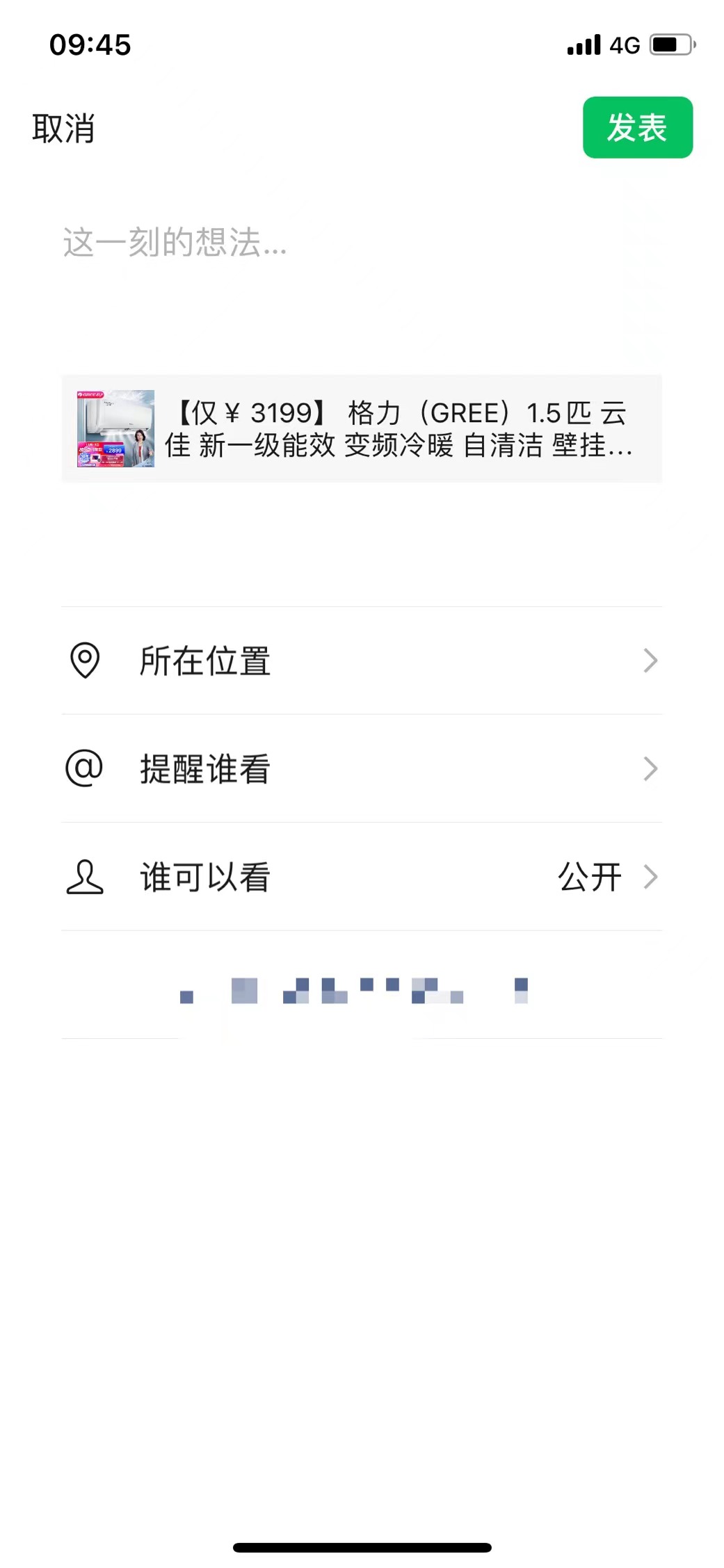Open the shared GREE air conditioner link card
Image resolution: width=724 pixels, height=1568 pixels.
362,428
